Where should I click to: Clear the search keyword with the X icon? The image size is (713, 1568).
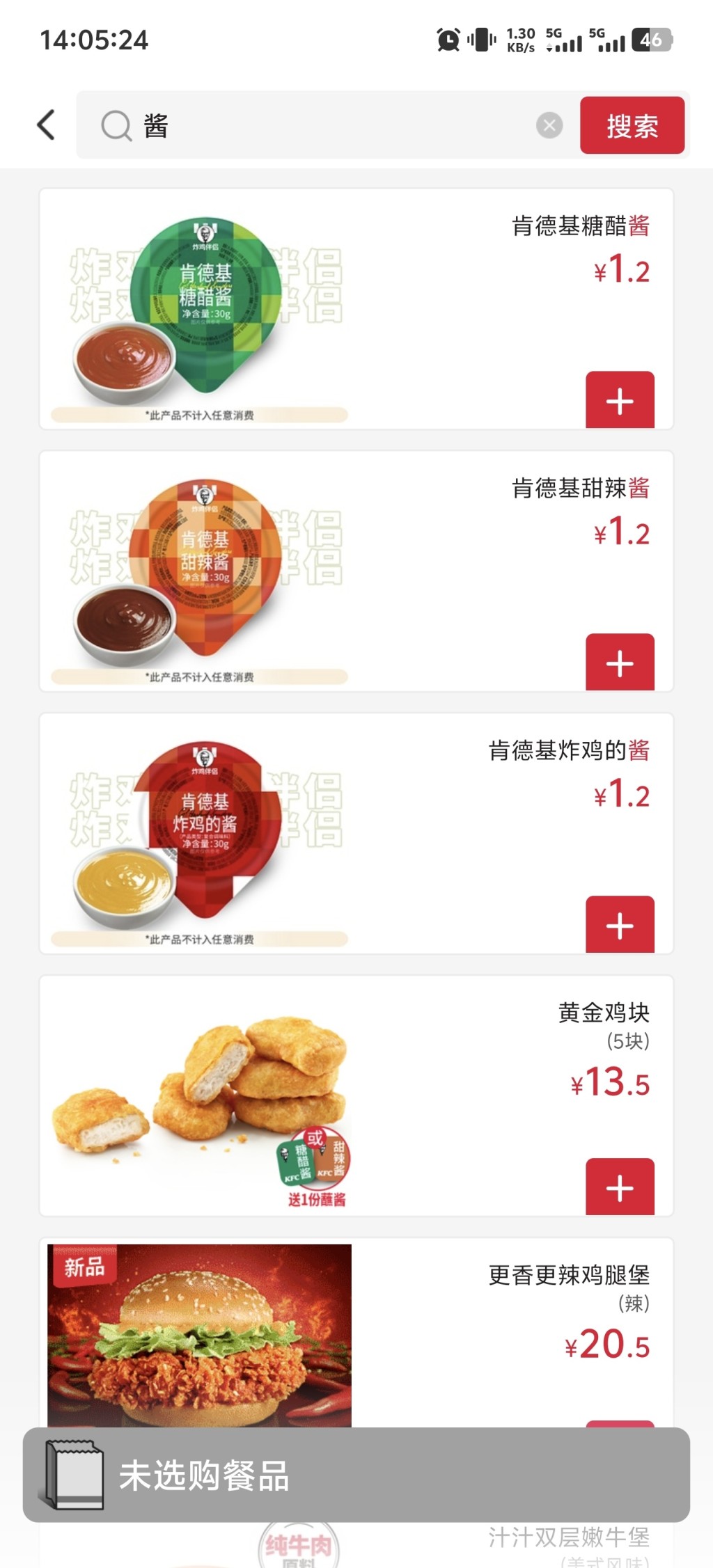point(549,125)
